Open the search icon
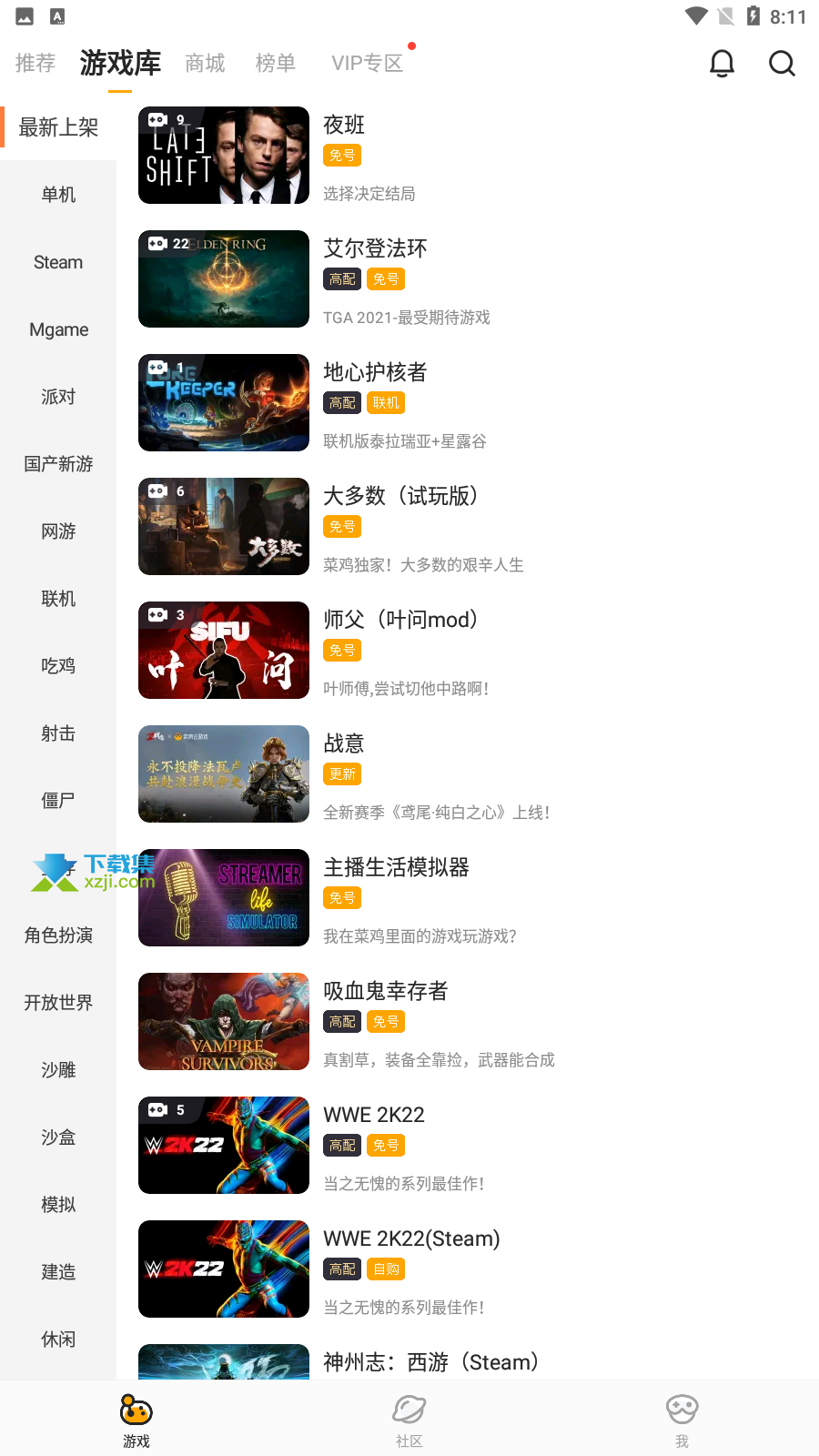Screen dimensions: 819x1456 tap(782, 64)
